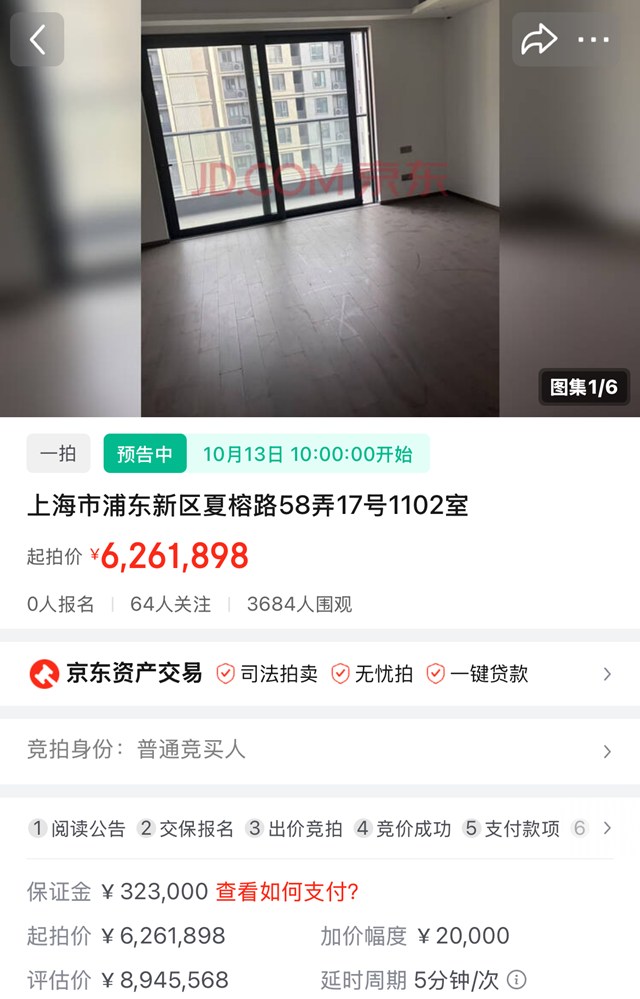Viewport: 640px width, 999px height.
Task: Tap the 查看如何支付 link
Action: [287, 892]
